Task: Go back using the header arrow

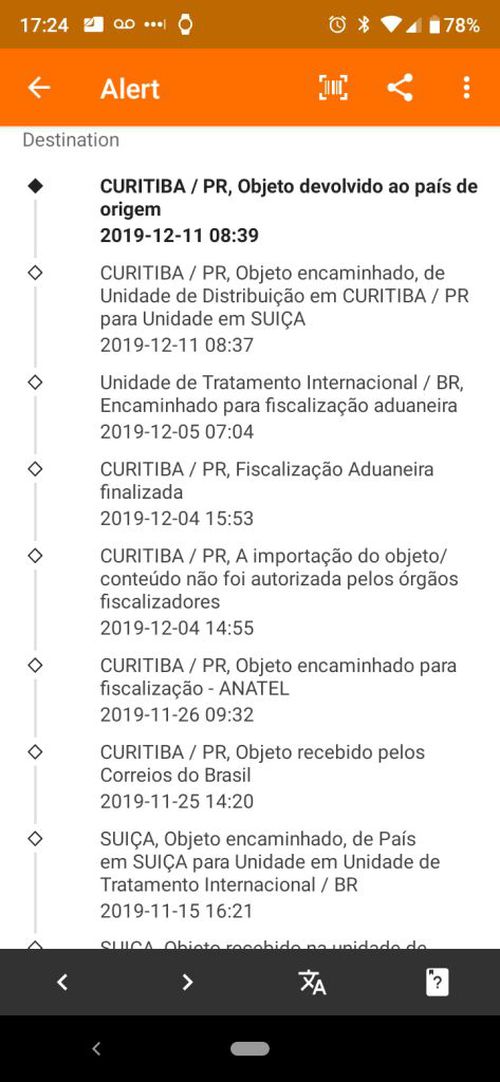Action: [39, 88]
